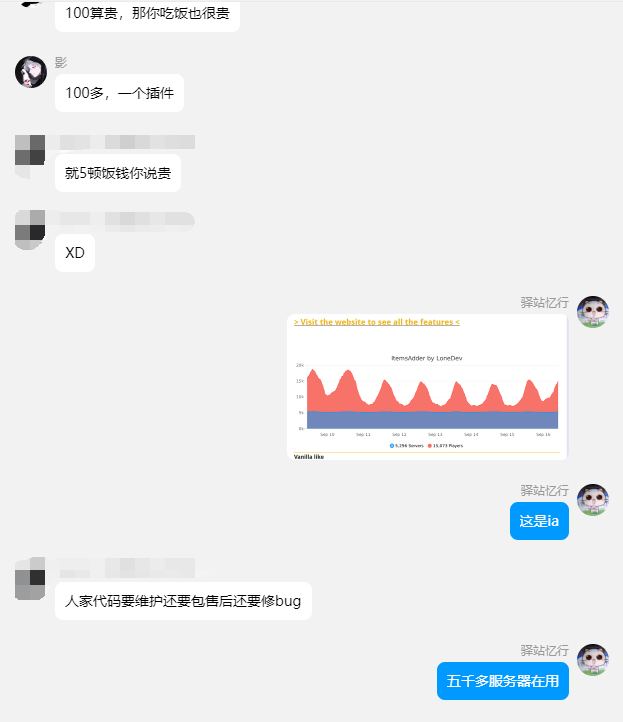Tap 驿站忆行's avatar beside the chart image
This screenshot has height=722, width=623.
coord(593,312)
